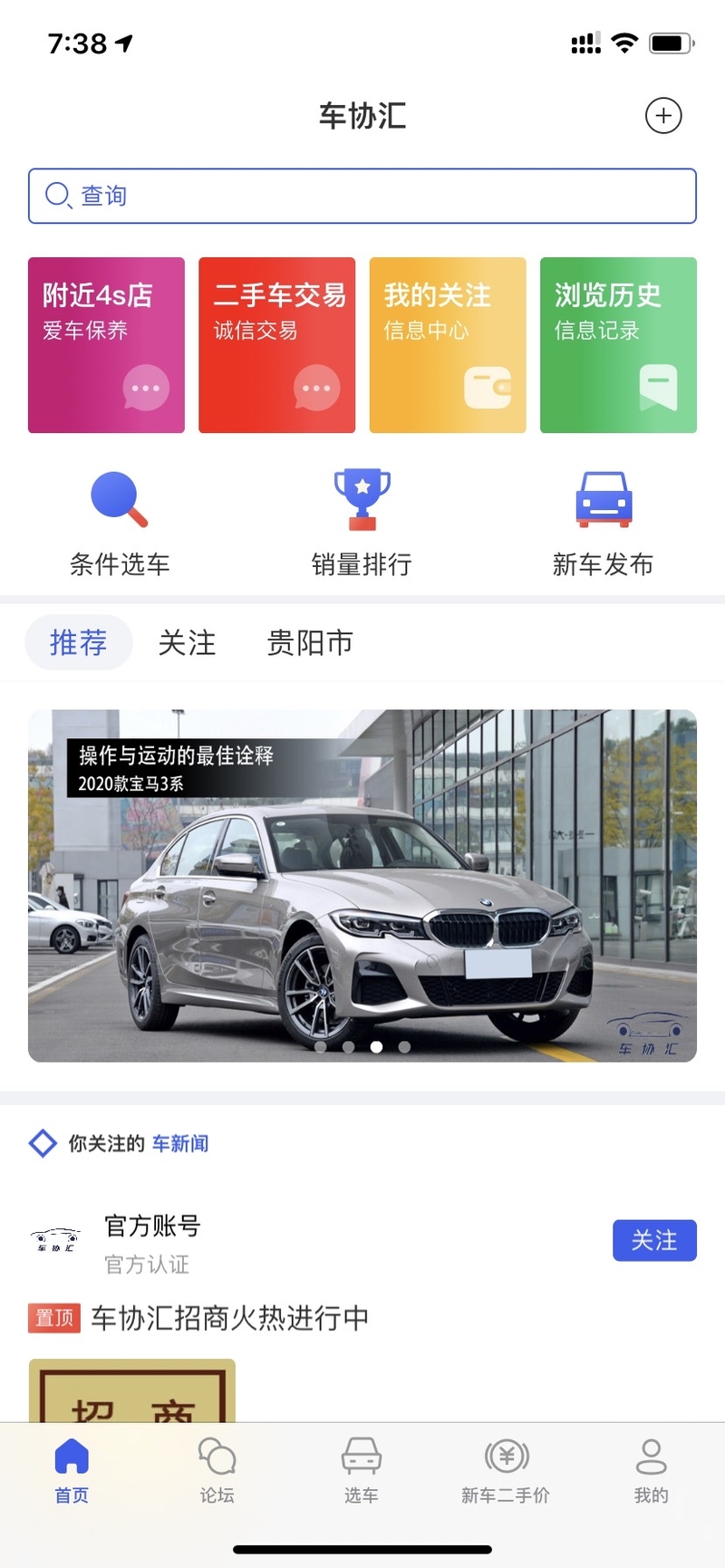Switch to the 选车 tab
Image resolution: width=725 pixels, height=1568 pixels.
point(361,1469)
